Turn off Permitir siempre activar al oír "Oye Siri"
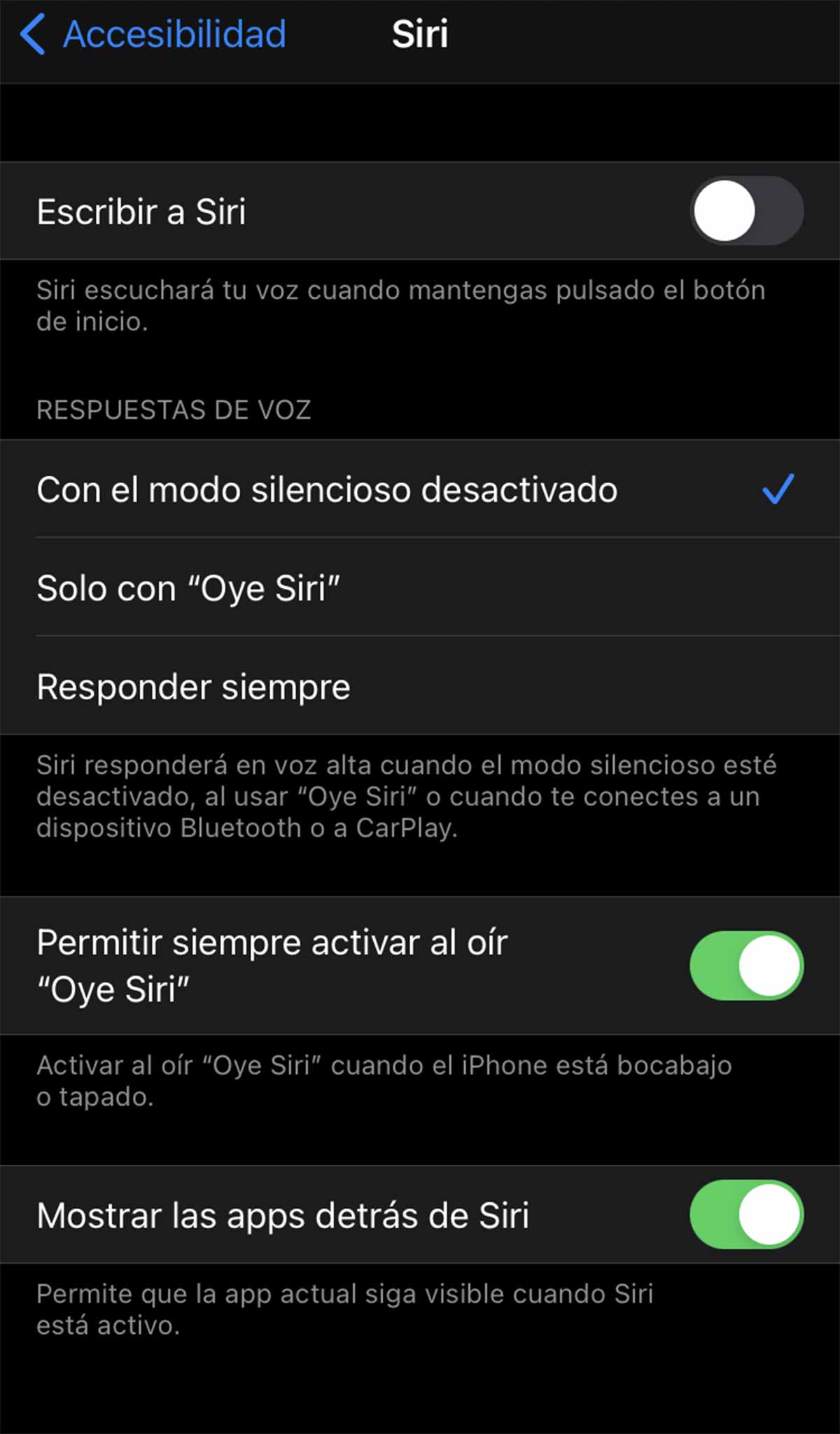This screenshot has height=1434, width=840. point(746,966)
